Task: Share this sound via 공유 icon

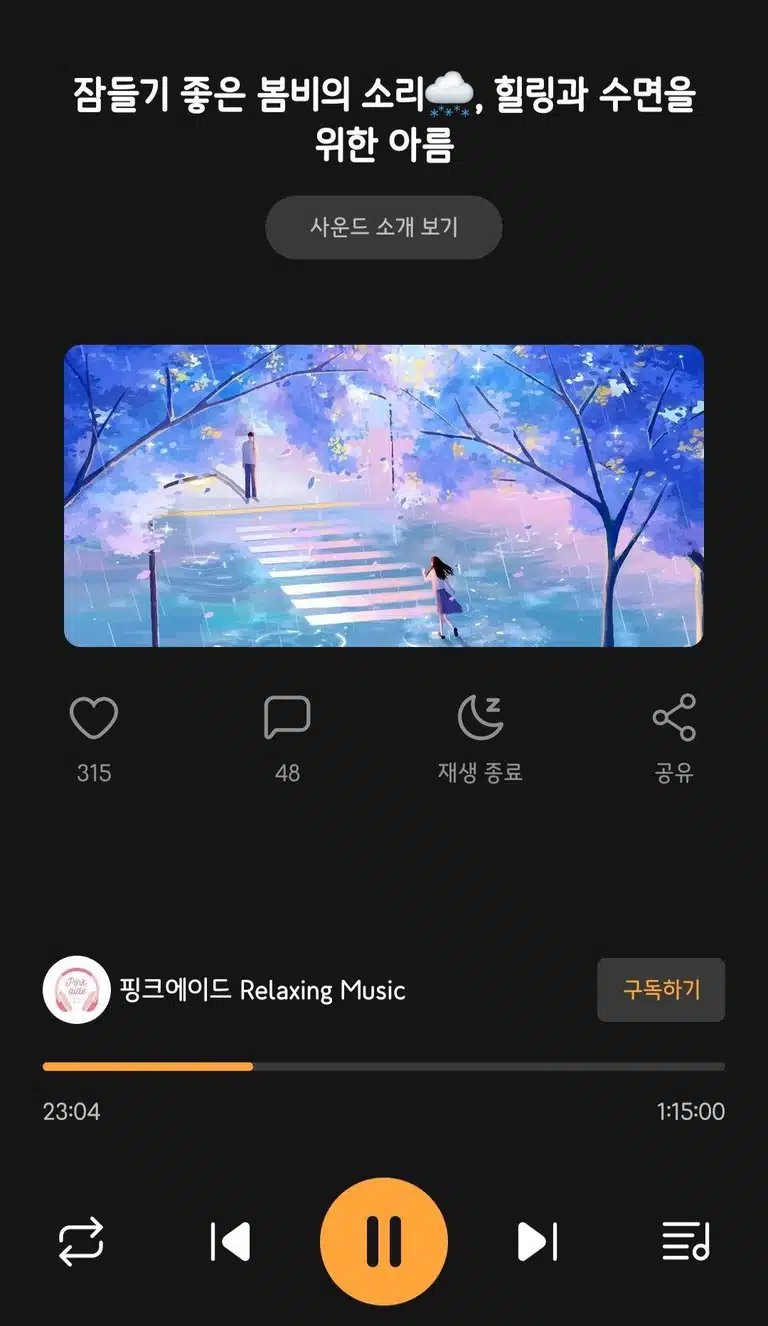Action: point(674,718)
